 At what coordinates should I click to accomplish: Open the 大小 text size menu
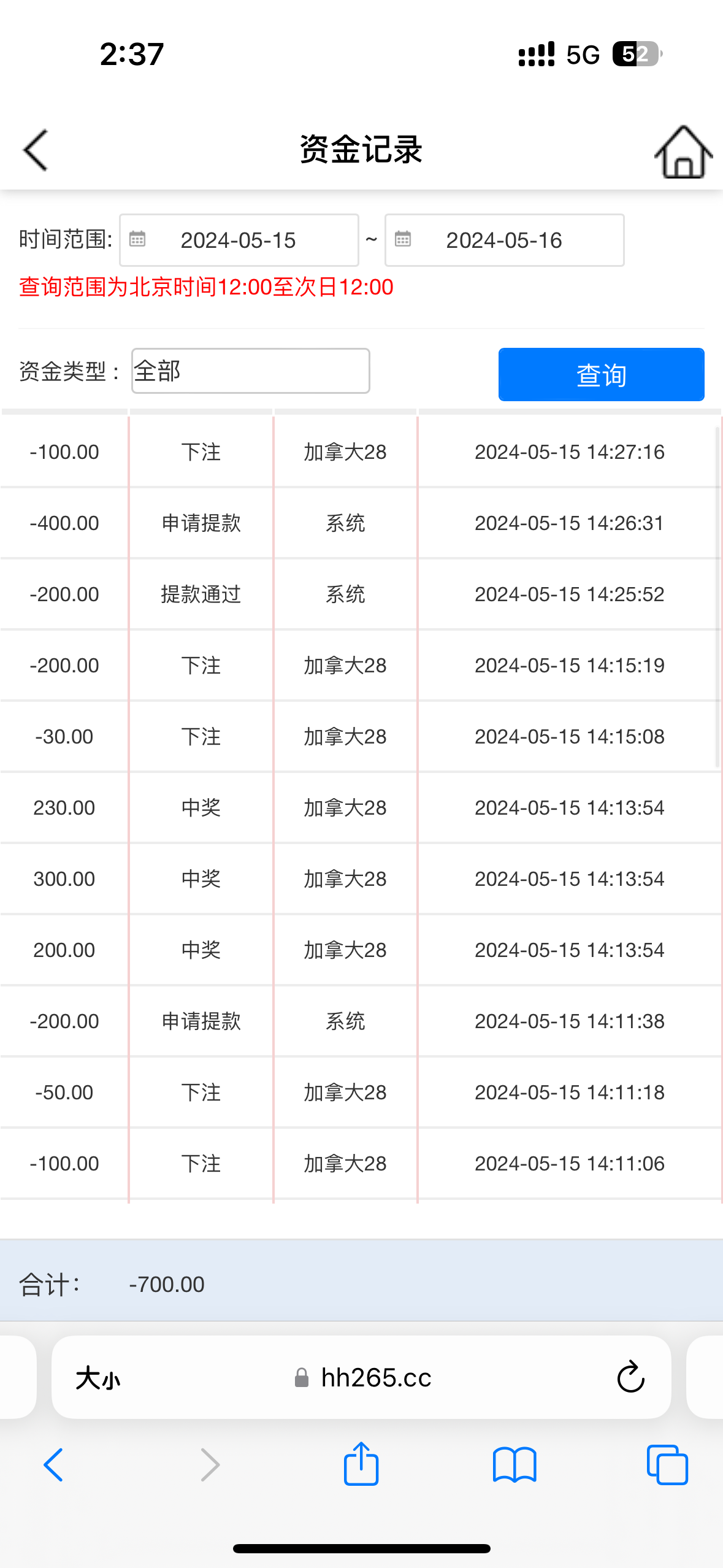pyautogui.click(x=98, y=1378)
